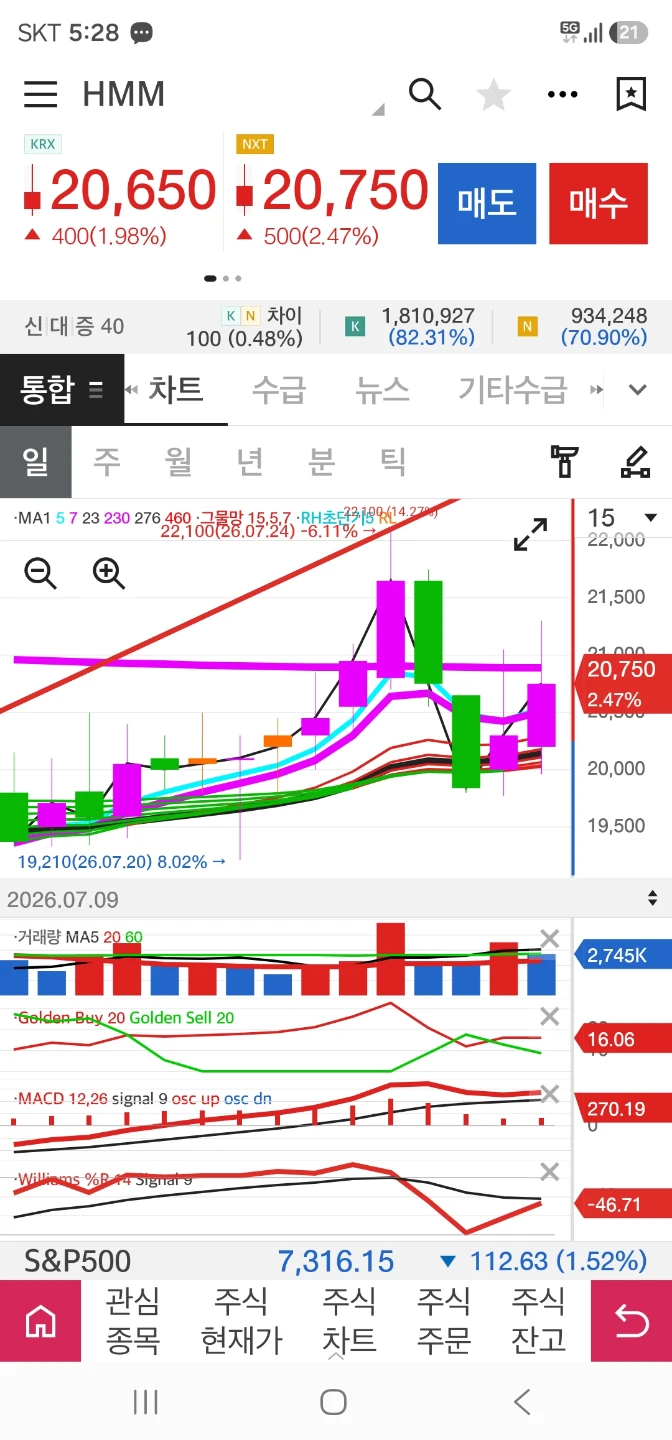672x1440 pixels.
Task: Expand chart to full screen
Action: pos(530,535)
